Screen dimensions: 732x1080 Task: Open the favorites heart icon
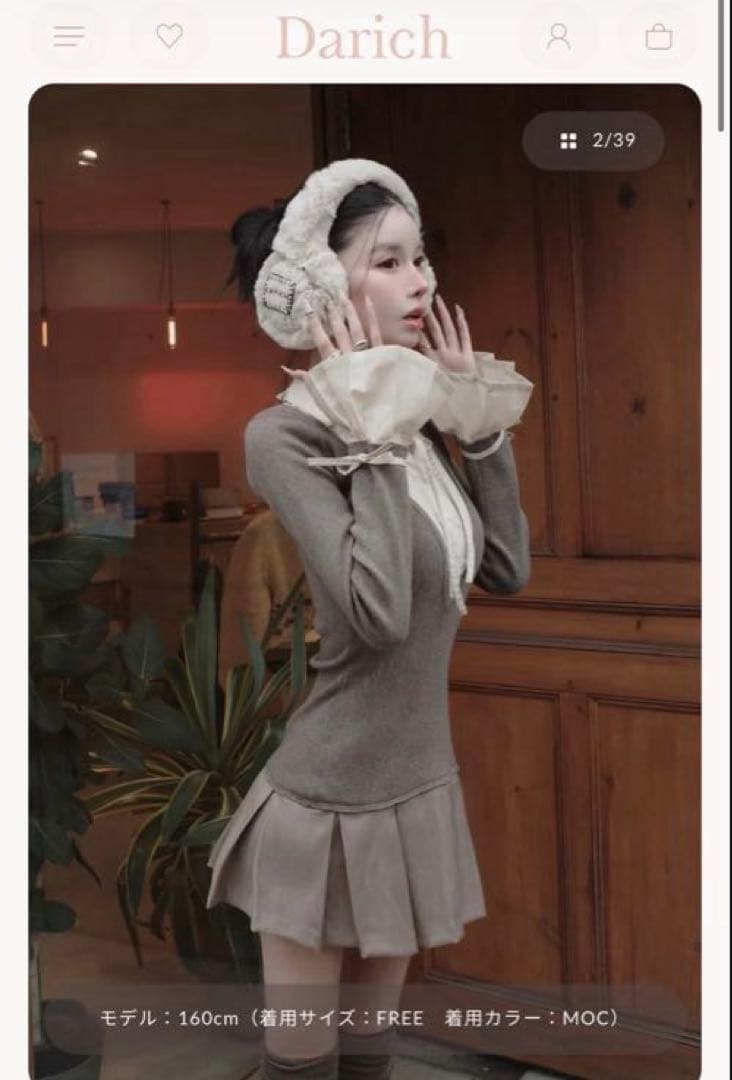click(170, 37)
